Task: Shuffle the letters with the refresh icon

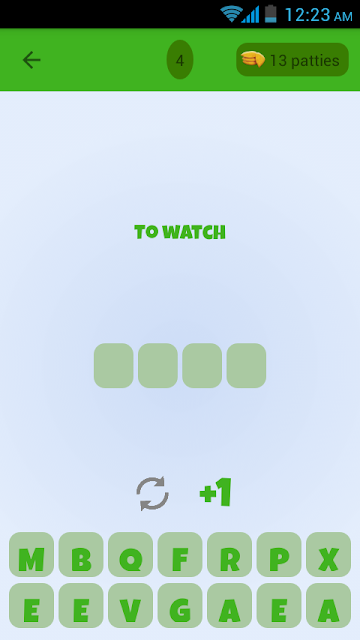Action: pyautogui.click(x=152, y=493)
